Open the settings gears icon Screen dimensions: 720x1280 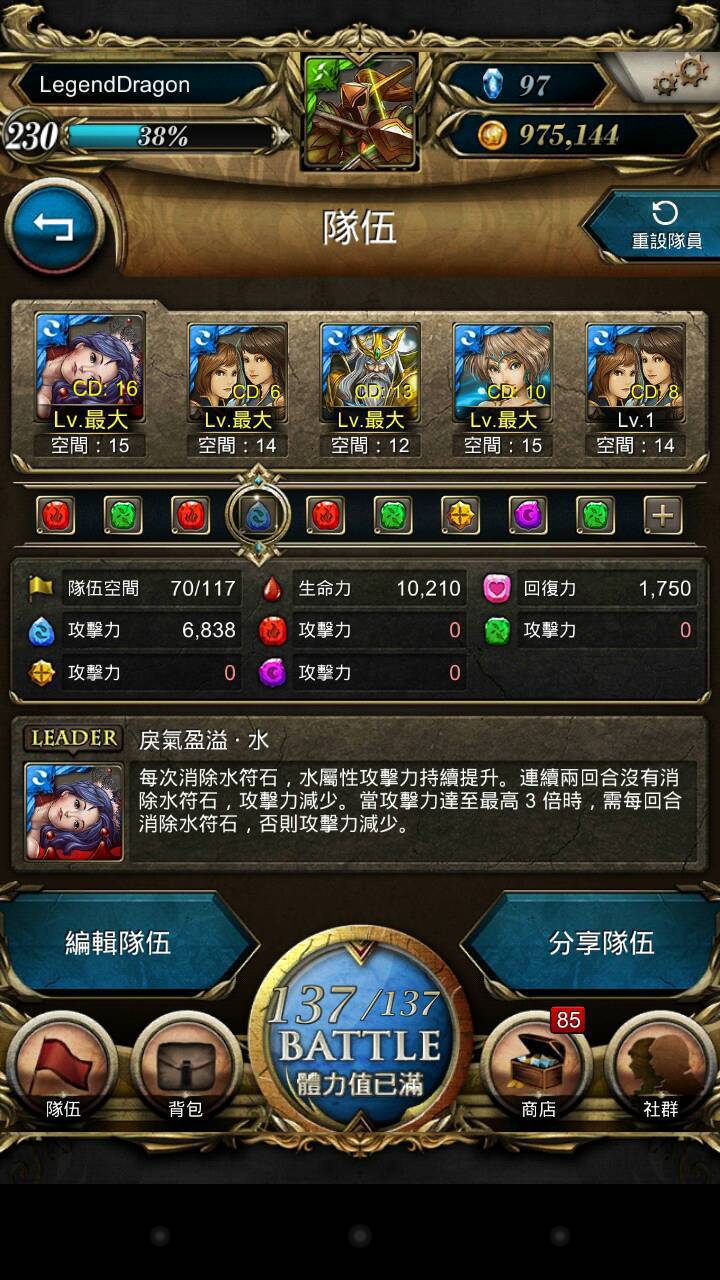680,75
